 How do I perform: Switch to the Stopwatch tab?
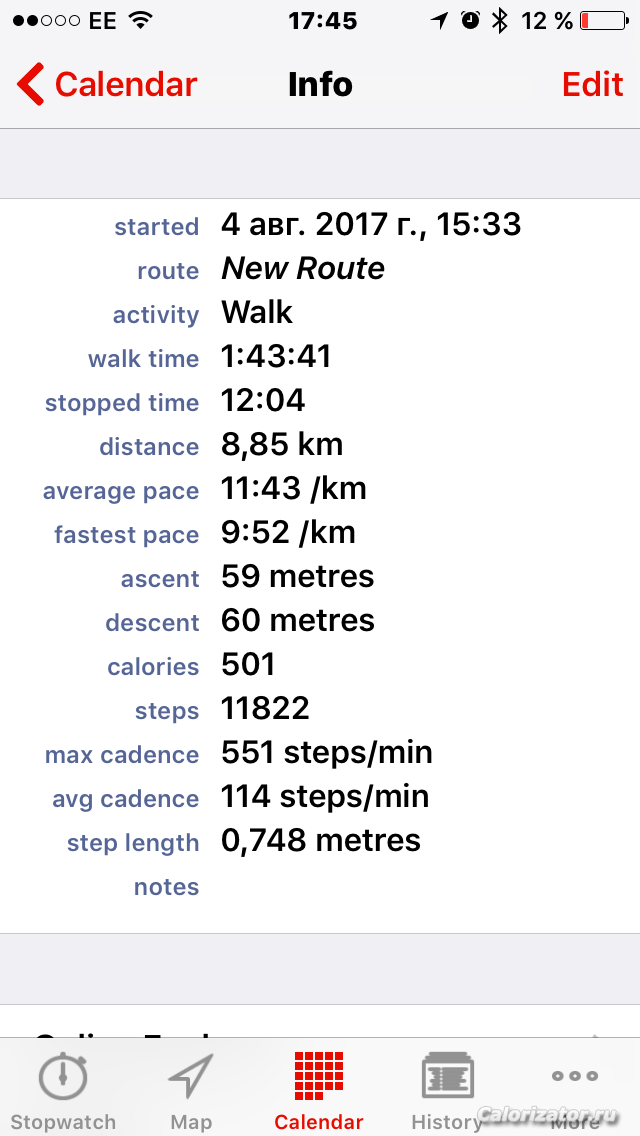pos(63,1090)
